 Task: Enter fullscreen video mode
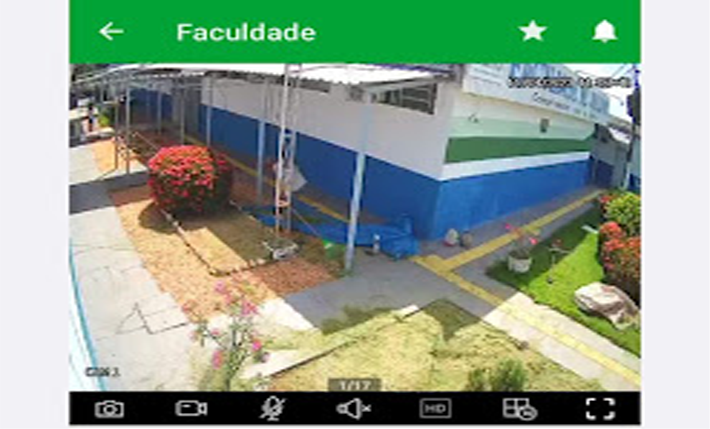point(600,408)
